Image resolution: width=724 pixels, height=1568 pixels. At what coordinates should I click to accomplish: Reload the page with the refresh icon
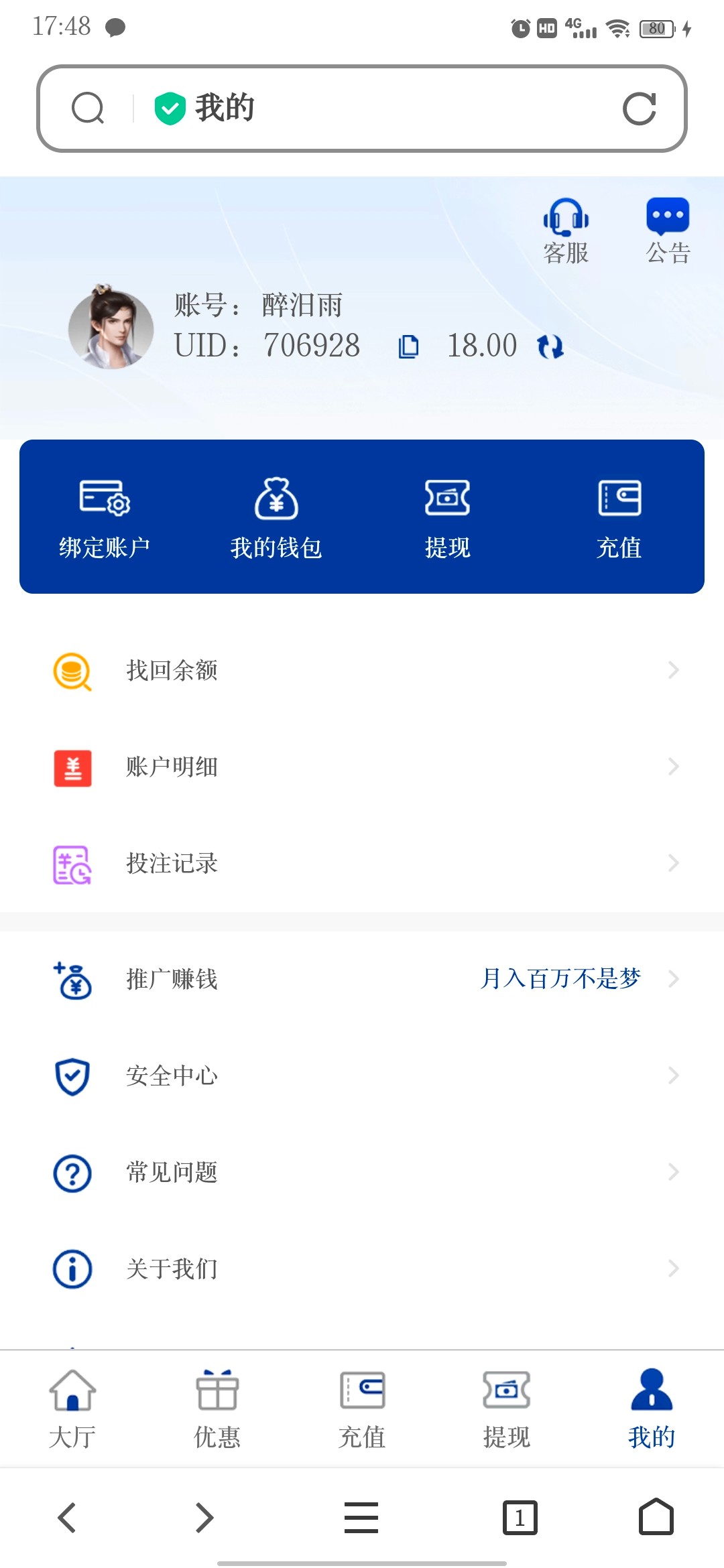[x=639, y=109]
